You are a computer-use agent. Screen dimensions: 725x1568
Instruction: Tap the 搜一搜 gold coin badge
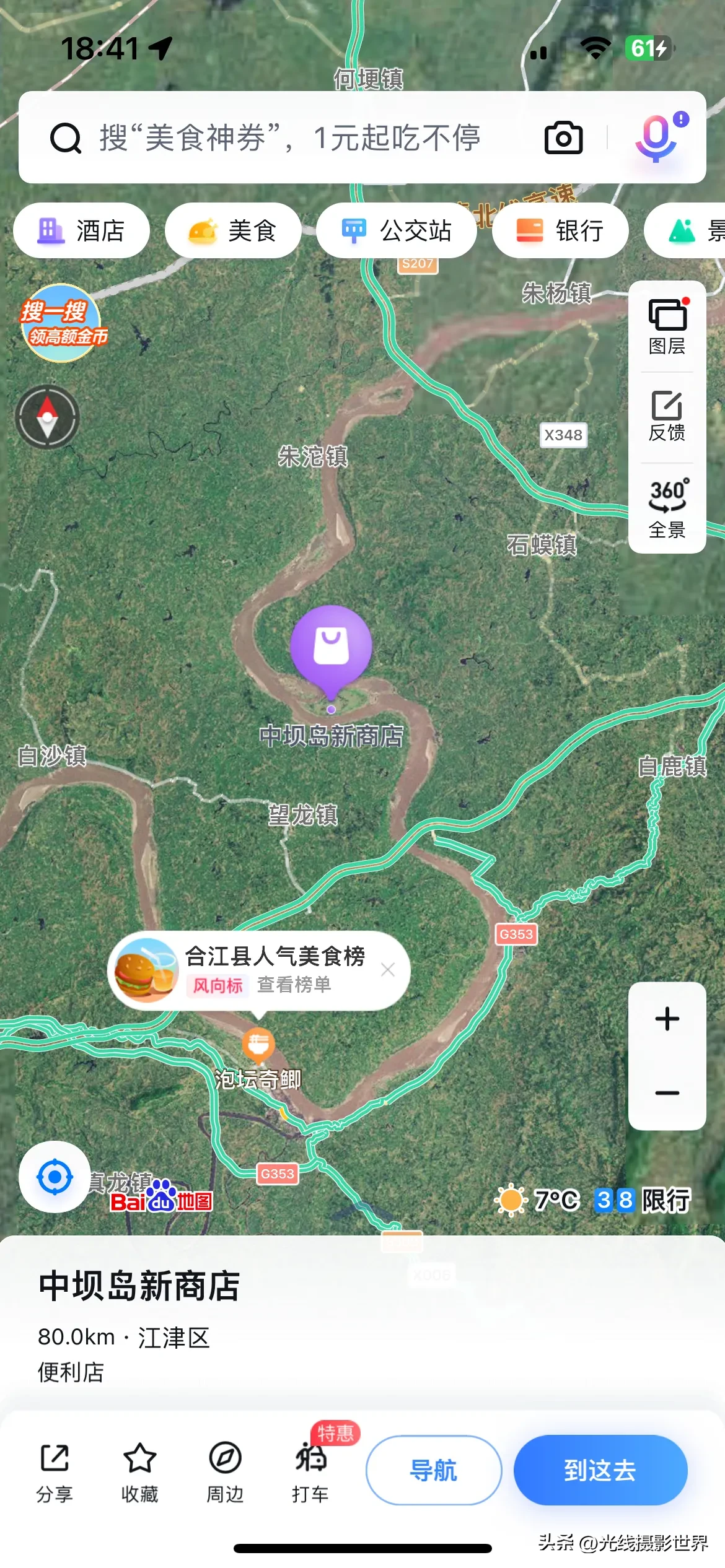(x=61, y=323)
